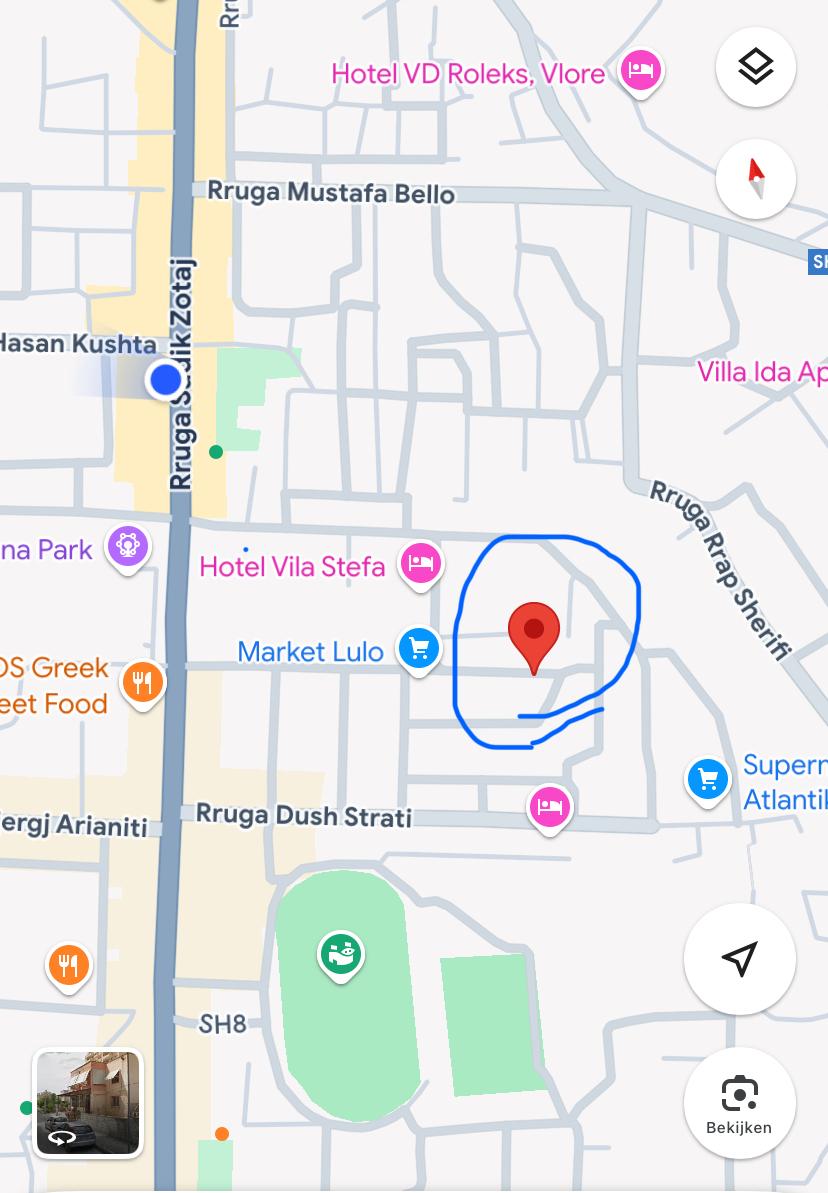The width and height of the screenshot is (828, 1193).
Task: Open the map layers button
Action: pos(755,67)
